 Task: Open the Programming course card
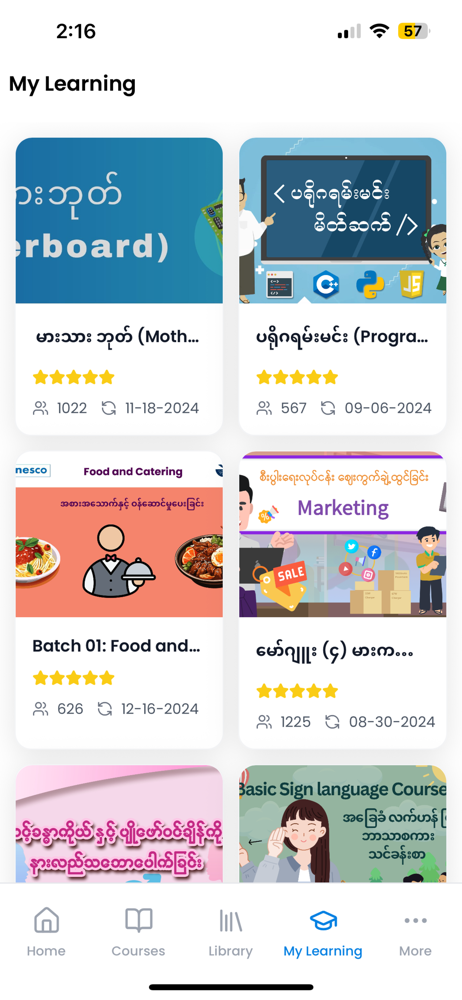click(343, 286)
